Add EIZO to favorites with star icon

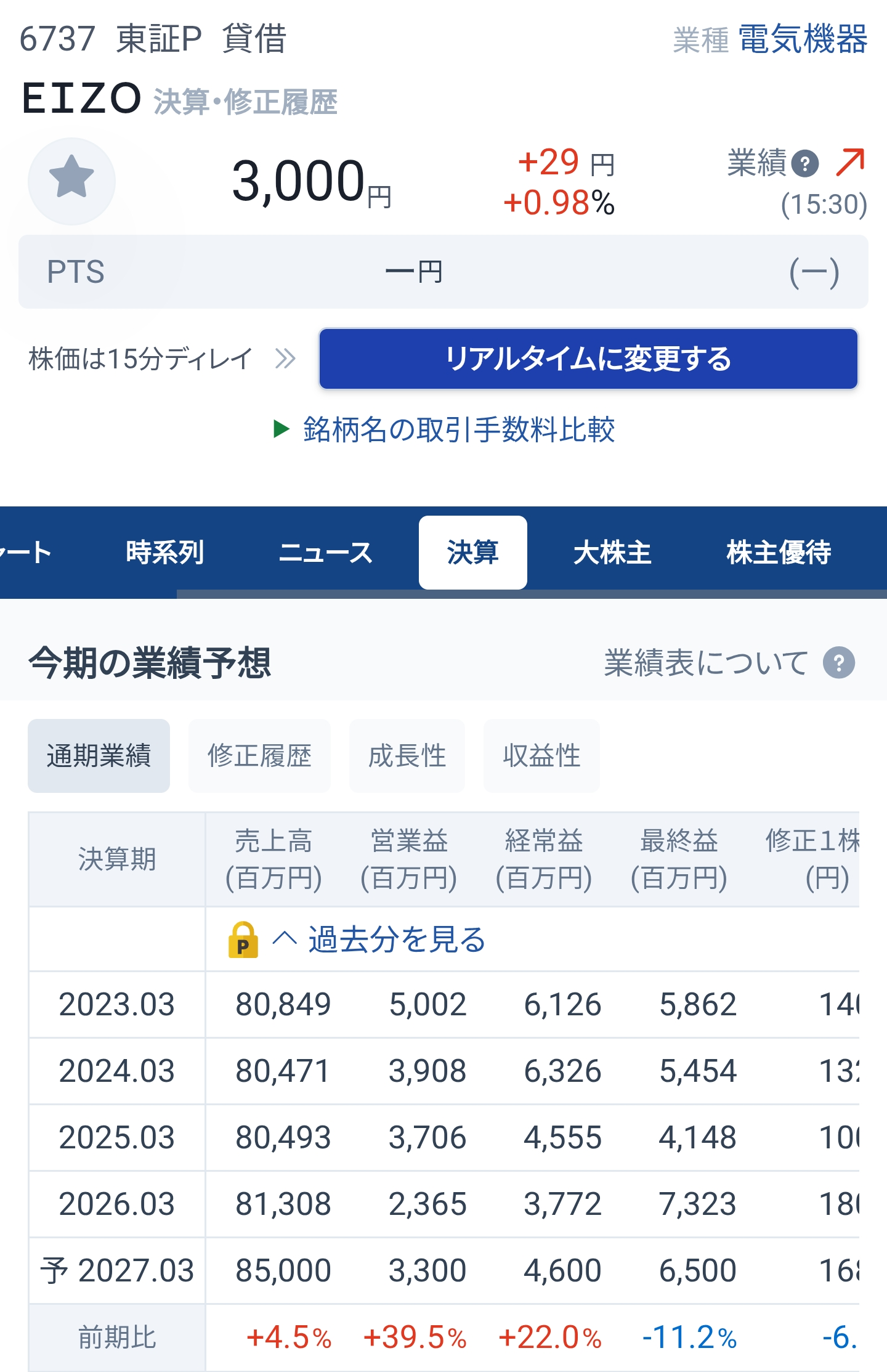click(x=71, y=181)
